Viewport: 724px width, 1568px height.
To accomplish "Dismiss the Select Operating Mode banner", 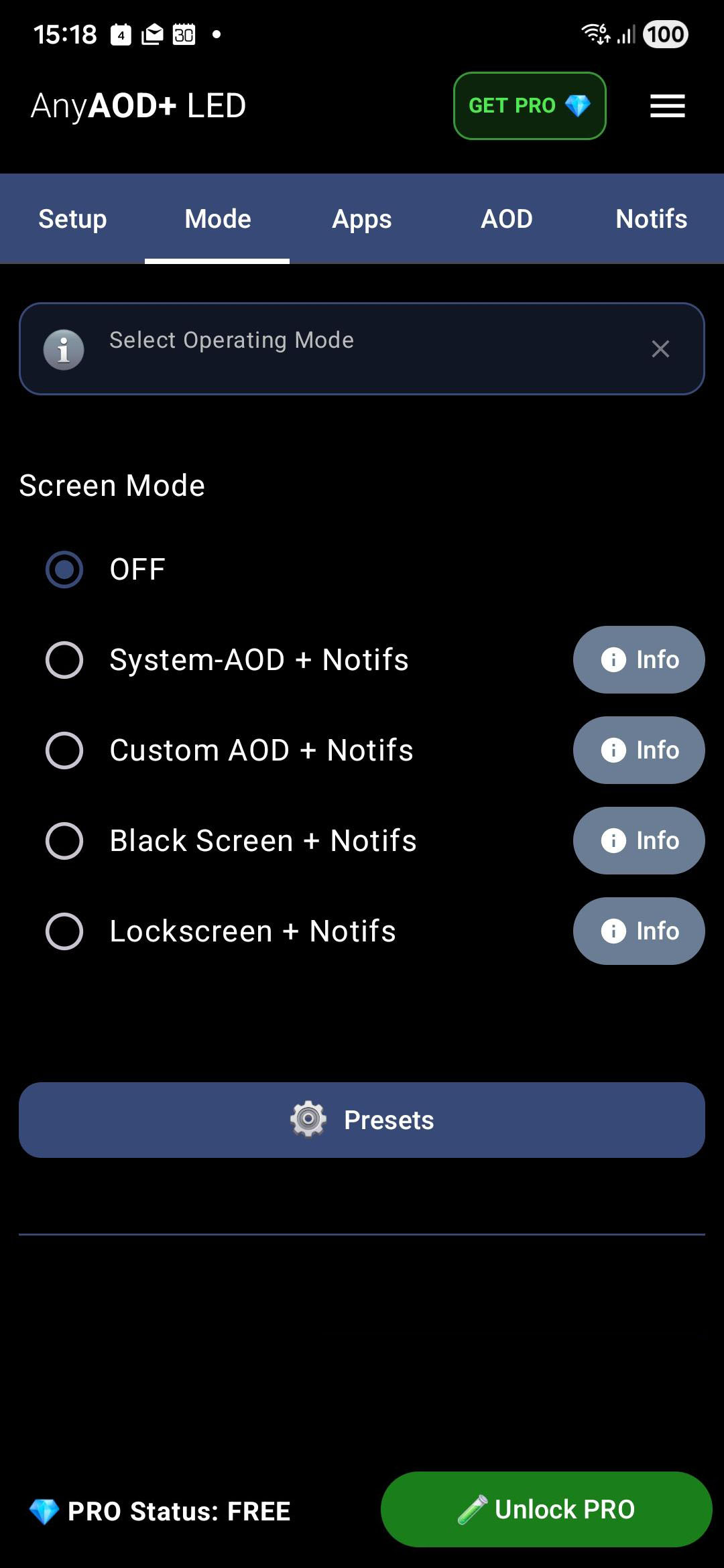I will [x=660, y=348].
